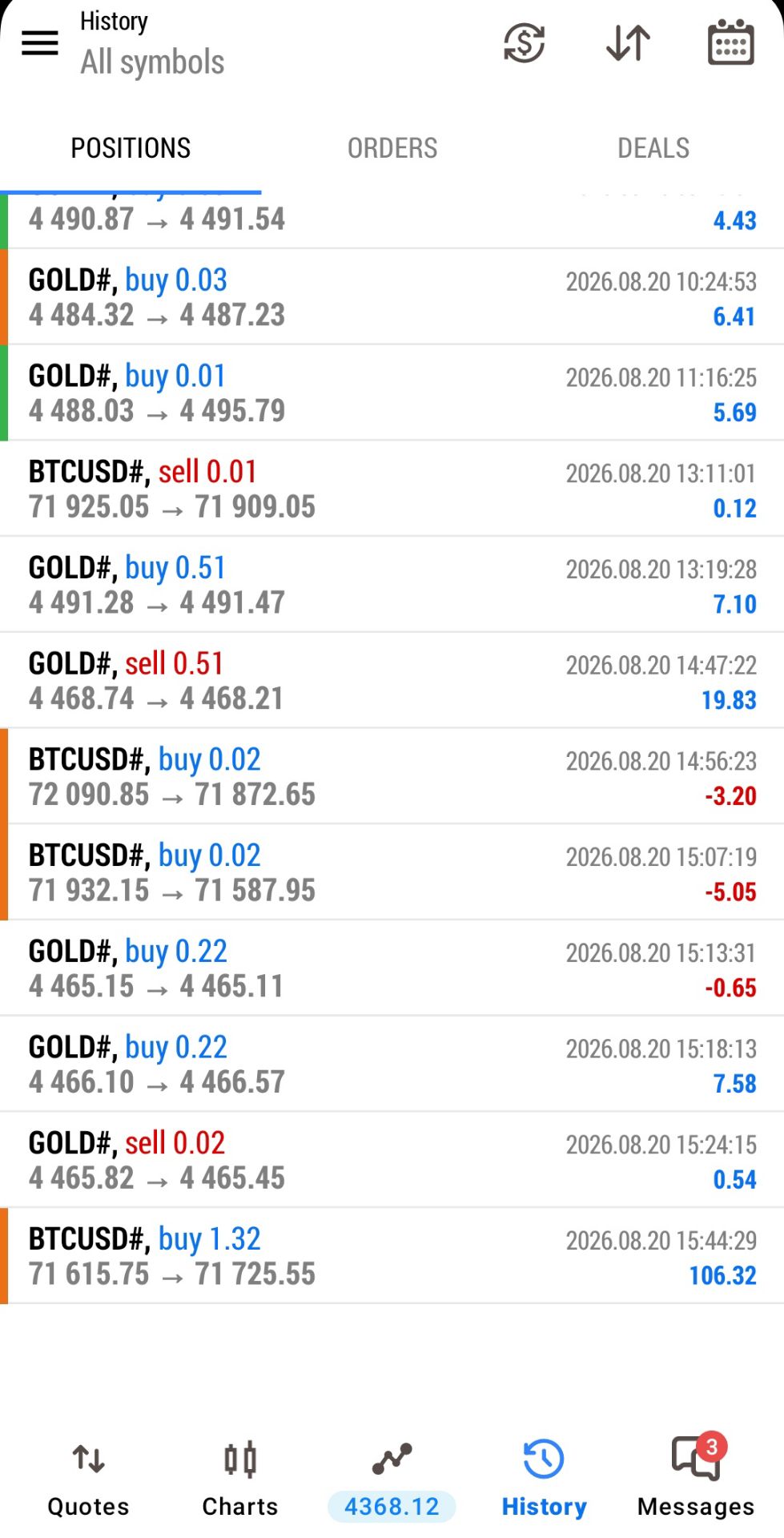Open the hamburger drawer menu
Image resolution: width=784 pixels, height=1538 pixels.
coord(40,43)
